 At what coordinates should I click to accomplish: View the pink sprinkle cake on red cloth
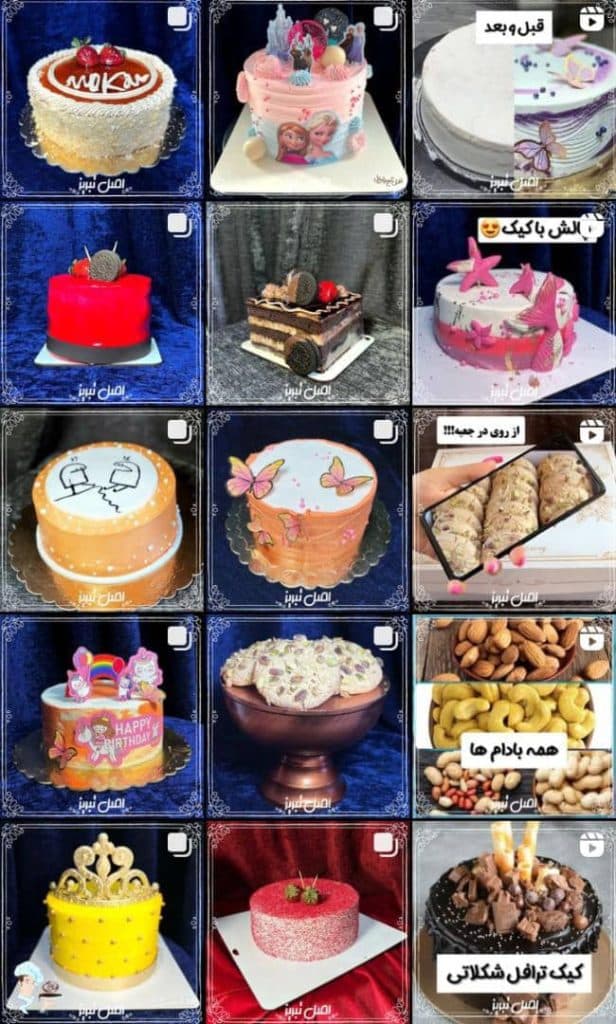click(x=308, y=920)
